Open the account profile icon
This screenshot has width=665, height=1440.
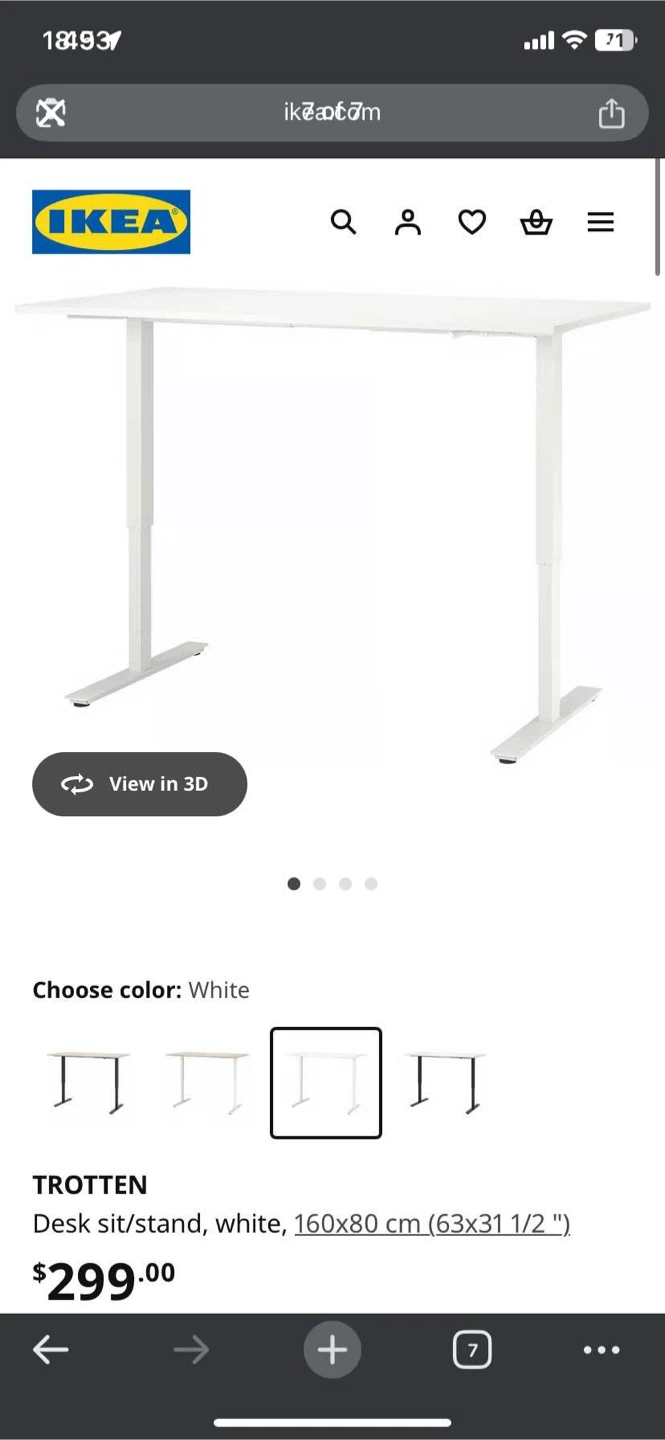tap(407, 222)
